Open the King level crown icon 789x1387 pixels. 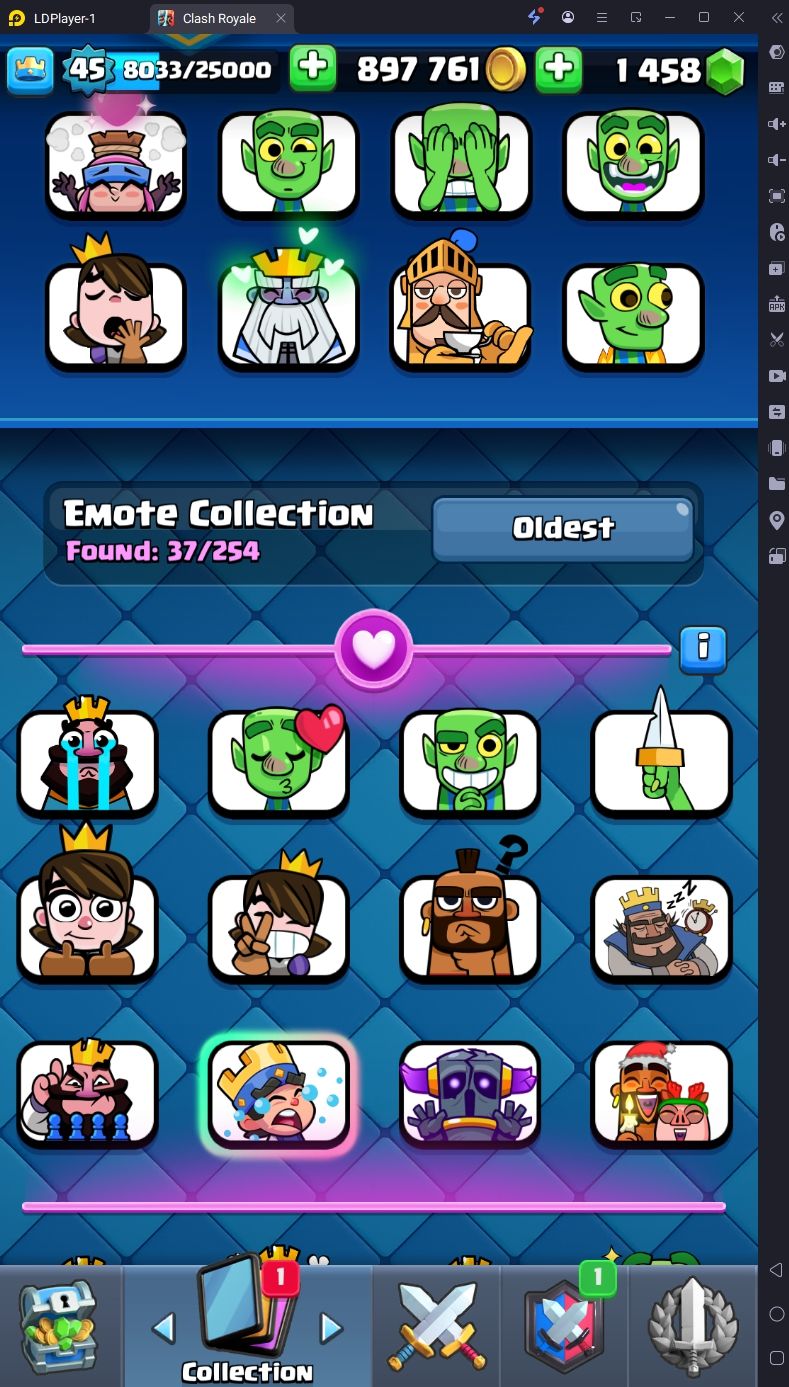pos(31,70)
